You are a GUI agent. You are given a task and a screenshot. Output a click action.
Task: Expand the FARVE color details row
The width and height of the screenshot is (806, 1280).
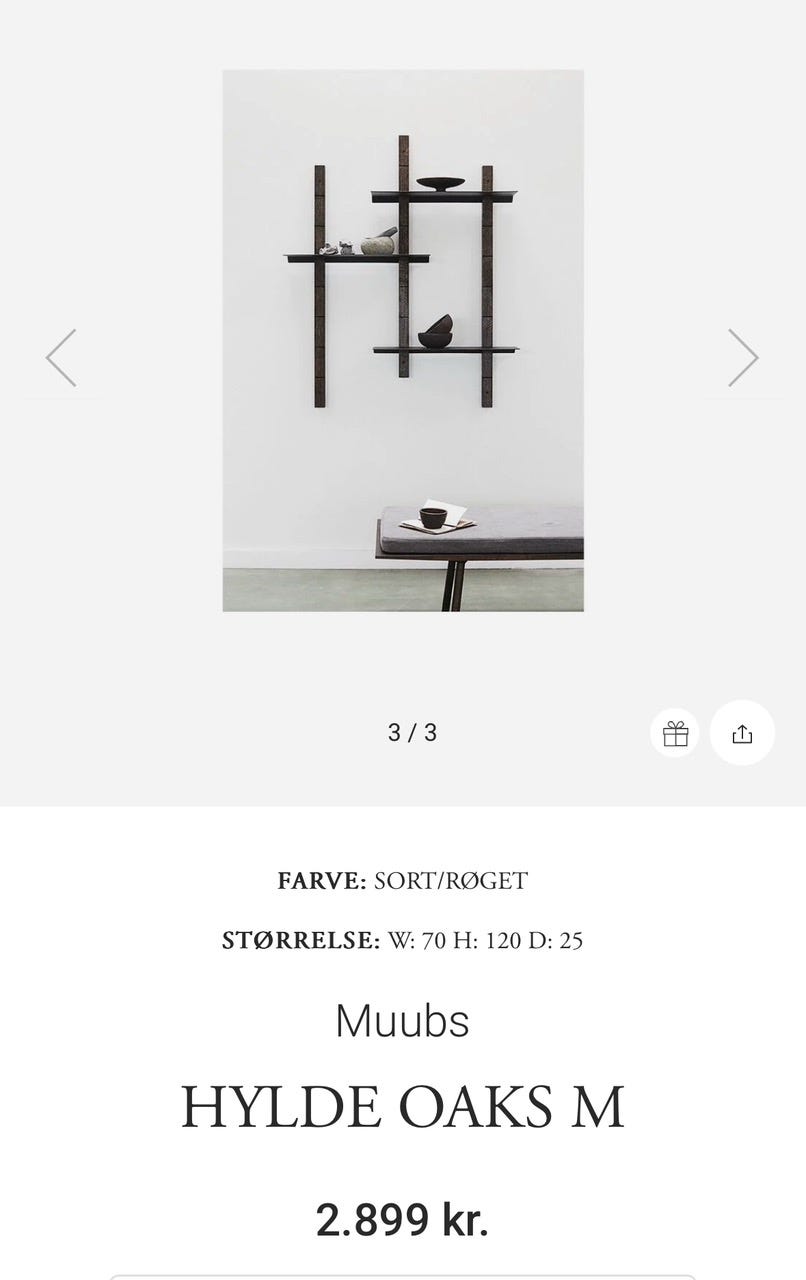(403, 881)
